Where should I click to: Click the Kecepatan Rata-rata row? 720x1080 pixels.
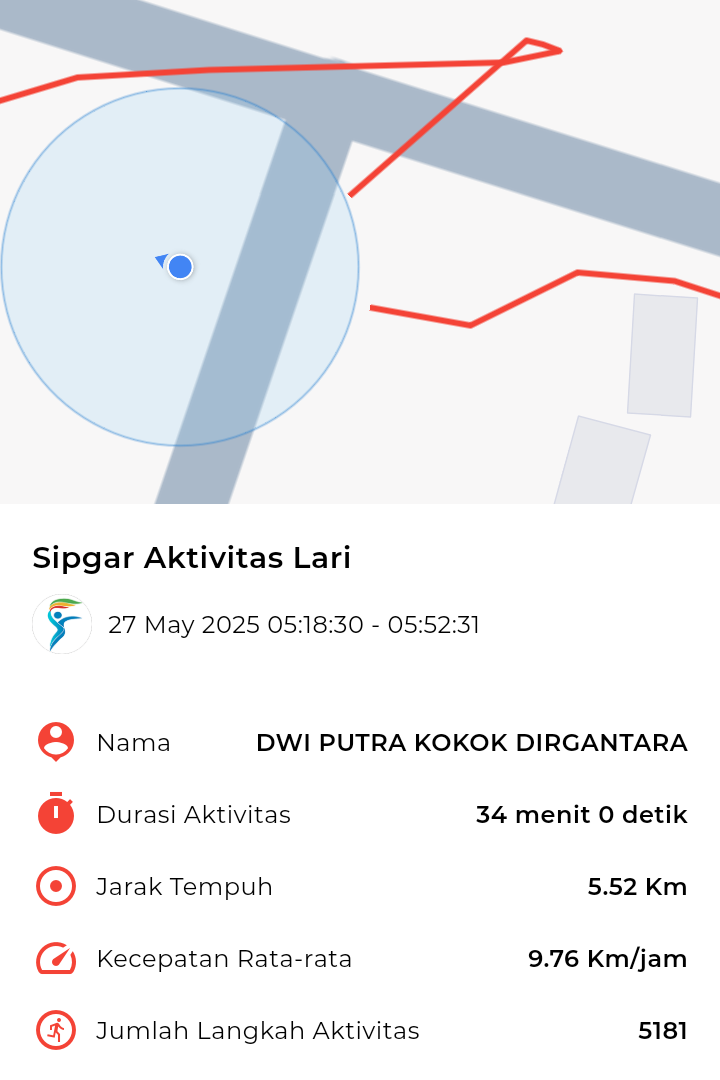224,959
